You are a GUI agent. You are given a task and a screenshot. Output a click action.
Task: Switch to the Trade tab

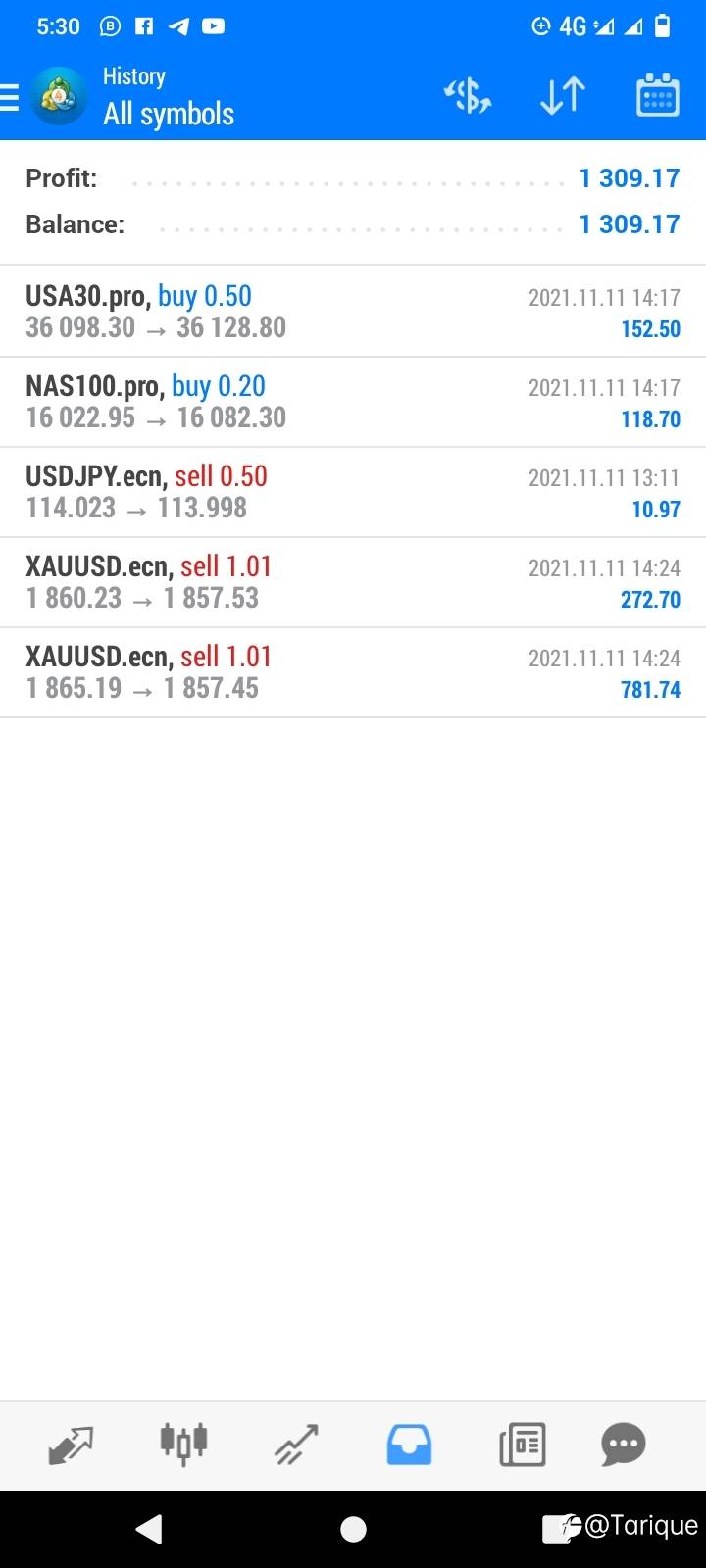pyautogui.click(x=296, y=1445)
